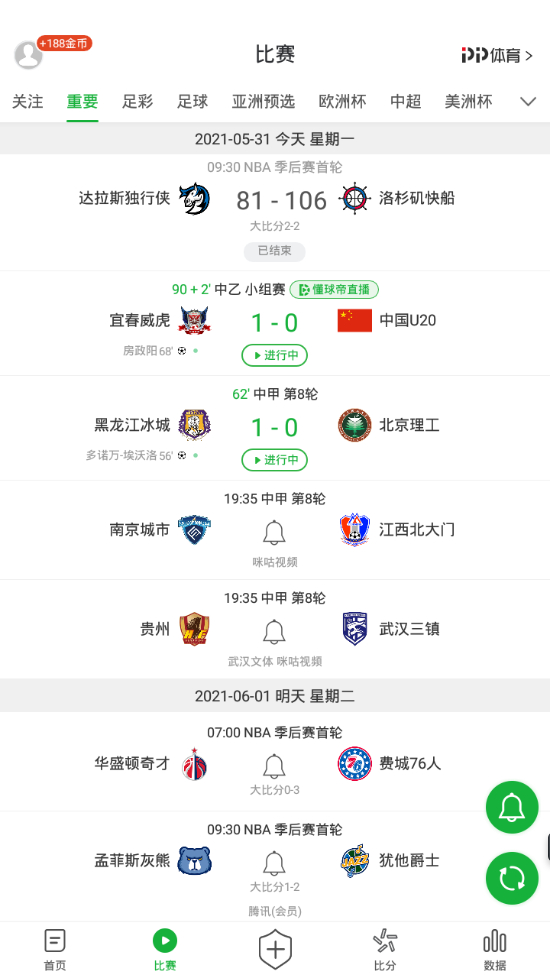Tap 进行中 for 黑龙江冰城 vs 北京理工
The image size is (550, 978).
274,460
